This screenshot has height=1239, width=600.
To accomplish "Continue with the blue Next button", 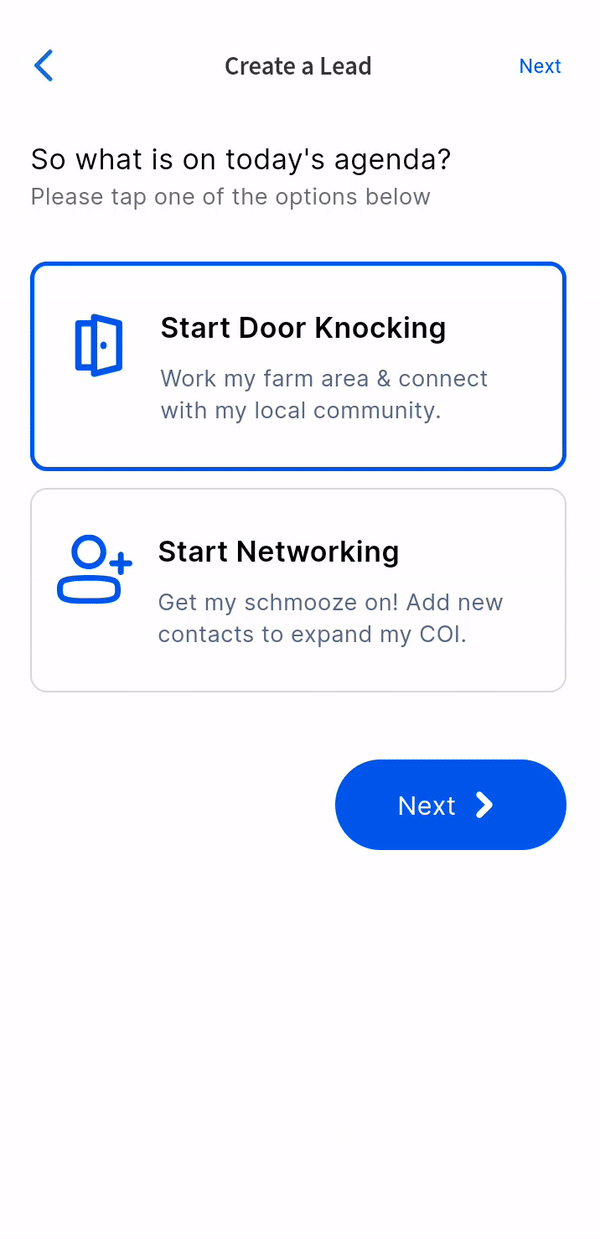I will point(451,805).
